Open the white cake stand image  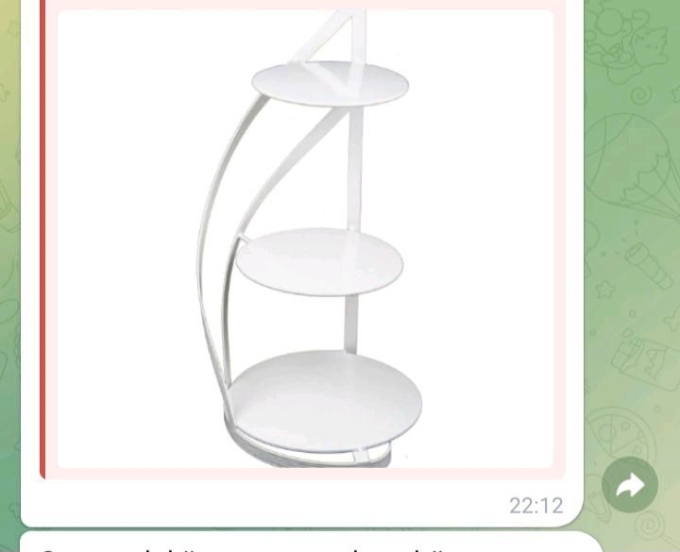pos(305,240)
